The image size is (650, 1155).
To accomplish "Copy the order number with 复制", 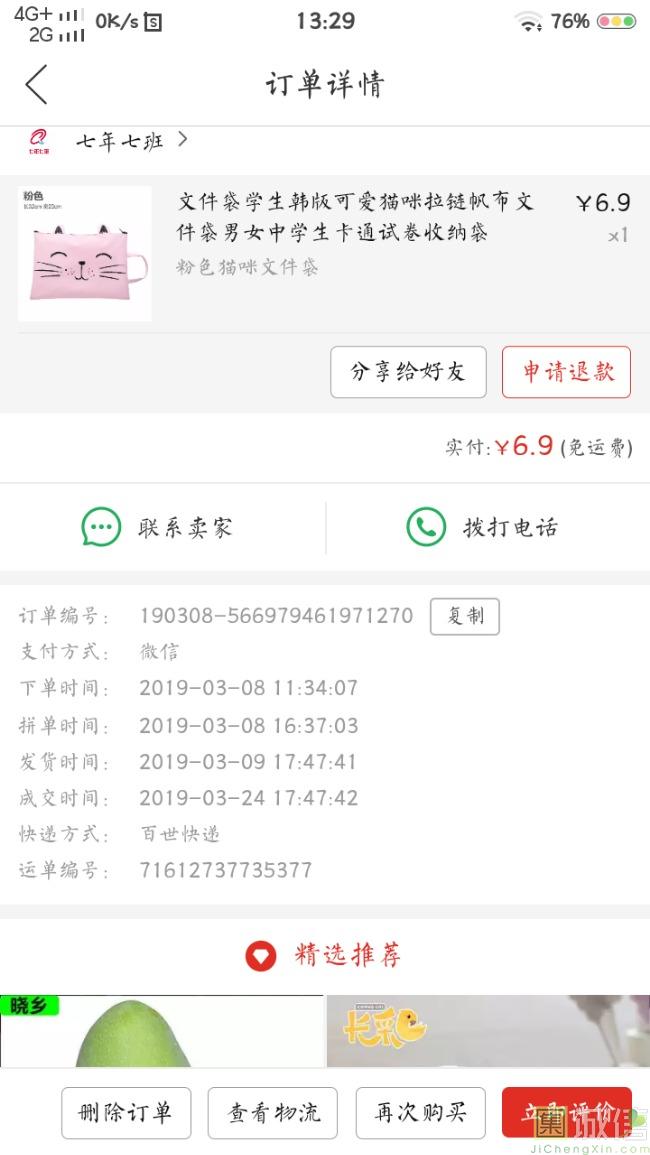I will (x=464, y=616).
